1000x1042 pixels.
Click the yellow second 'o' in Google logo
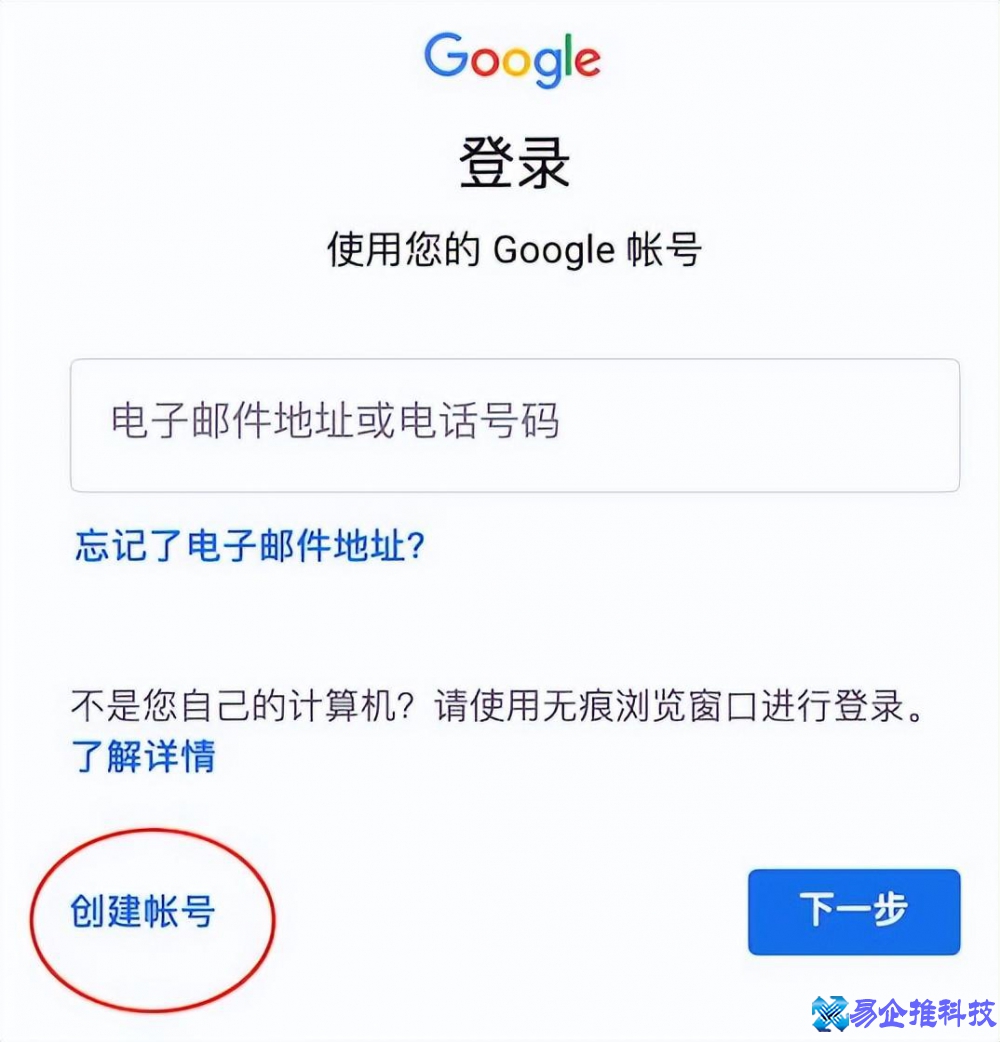coord(517,64)
